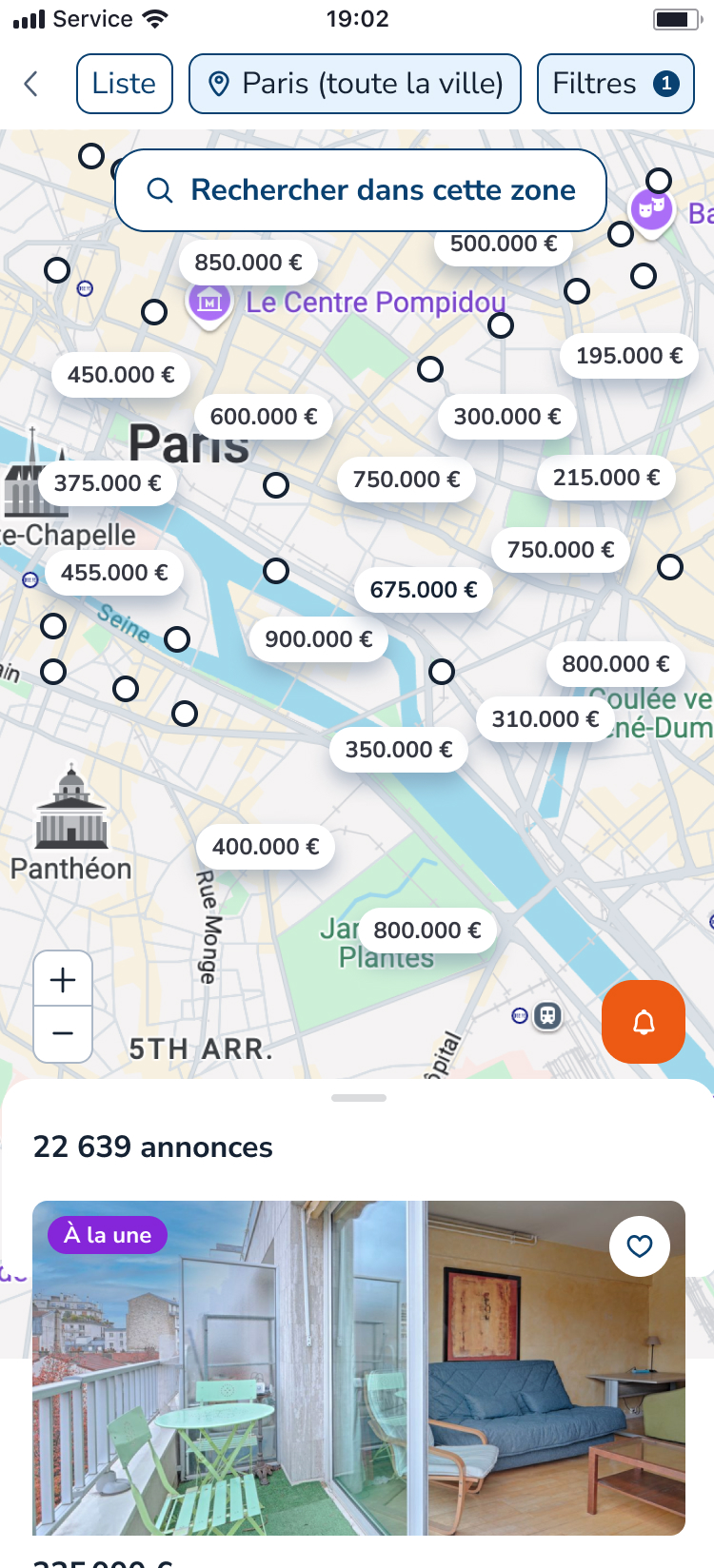Tap the 215.000 € price bubble
Image resolution: width=714 pixels, height=1568 pixels.
[606, 478]
